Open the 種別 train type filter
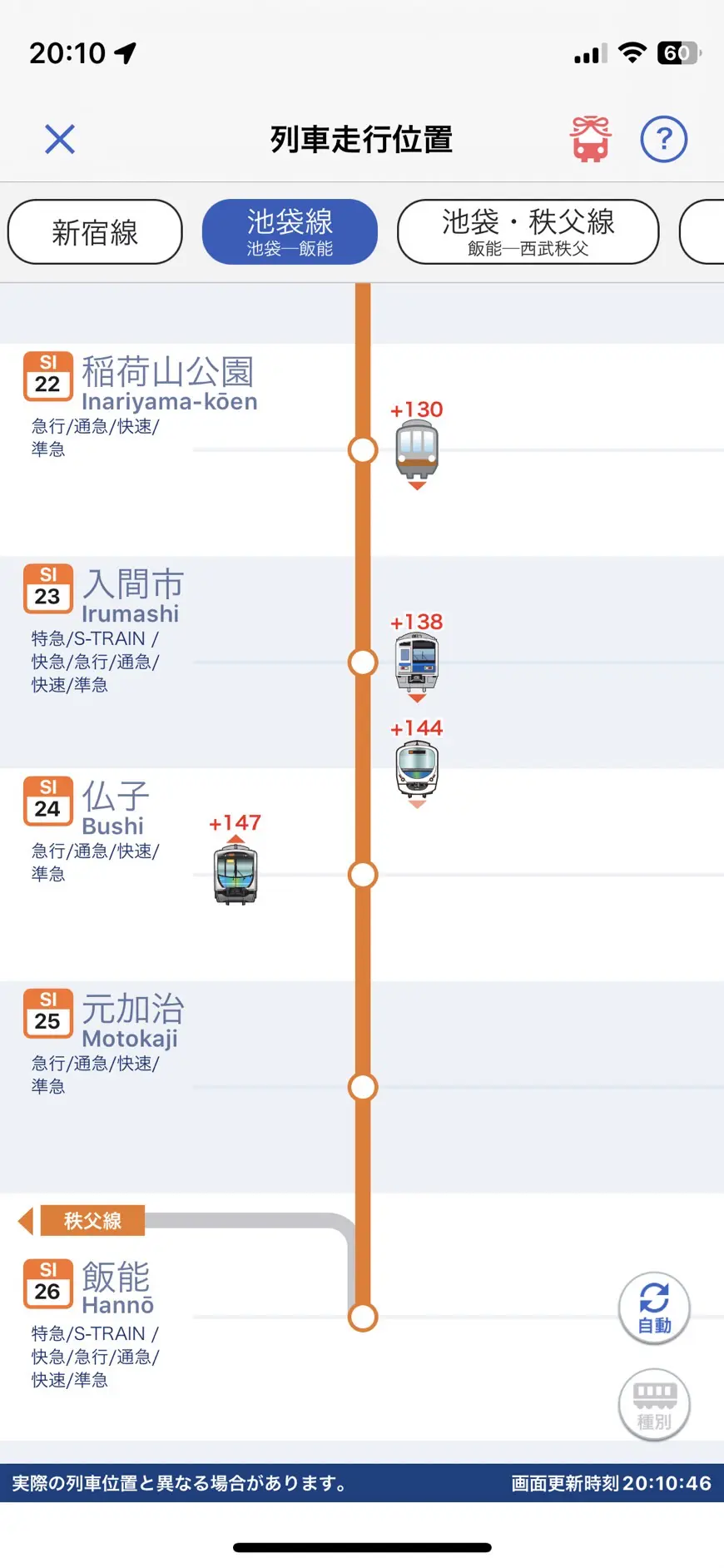The width and height of the screenshot is (724, 1568). pyautogui.click(x=654, y=1404)
